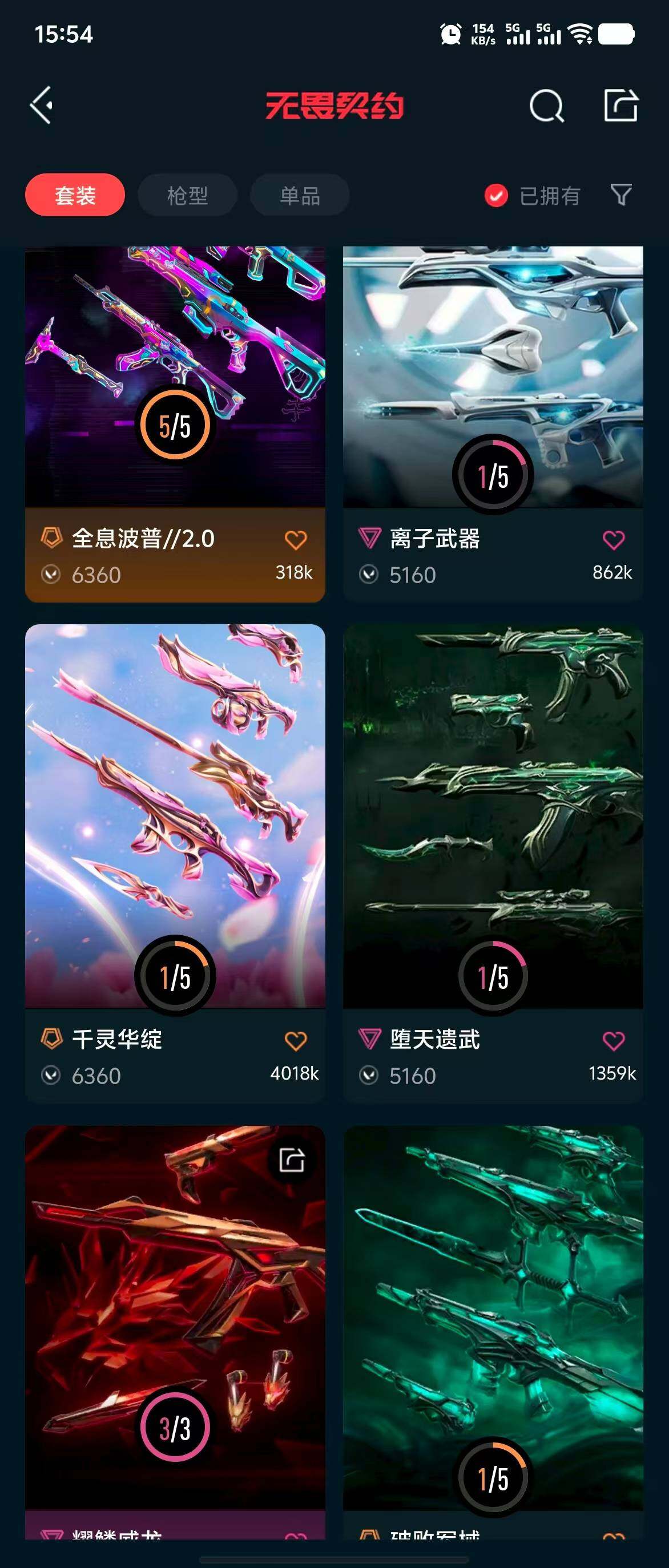Go back using the top-left arrow
This screenshot has width=669, height=1568.
[x=42, y=106]
